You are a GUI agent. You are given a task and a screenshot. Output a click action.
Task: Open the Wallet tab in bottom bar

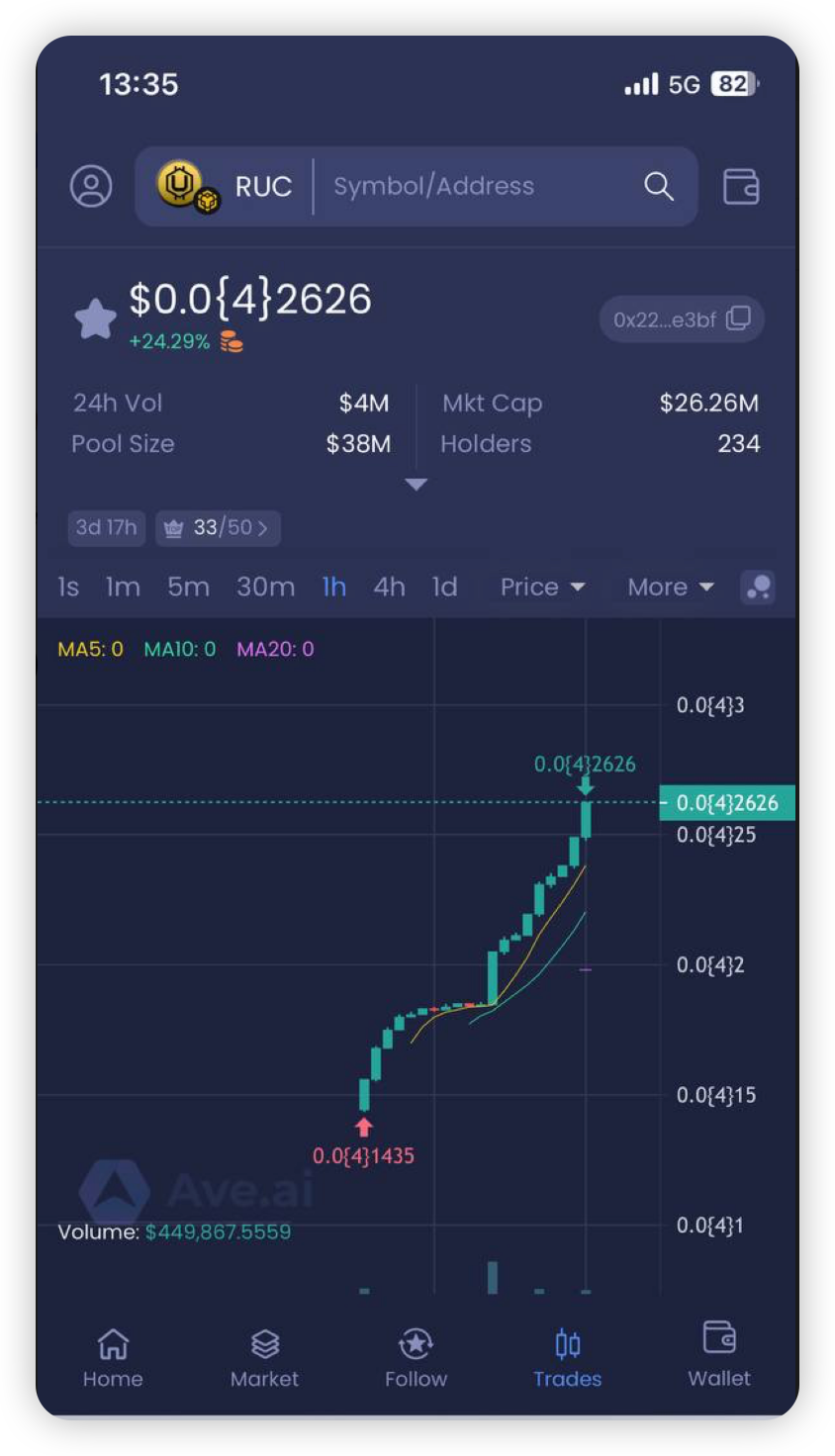[x=719, y=1353]
